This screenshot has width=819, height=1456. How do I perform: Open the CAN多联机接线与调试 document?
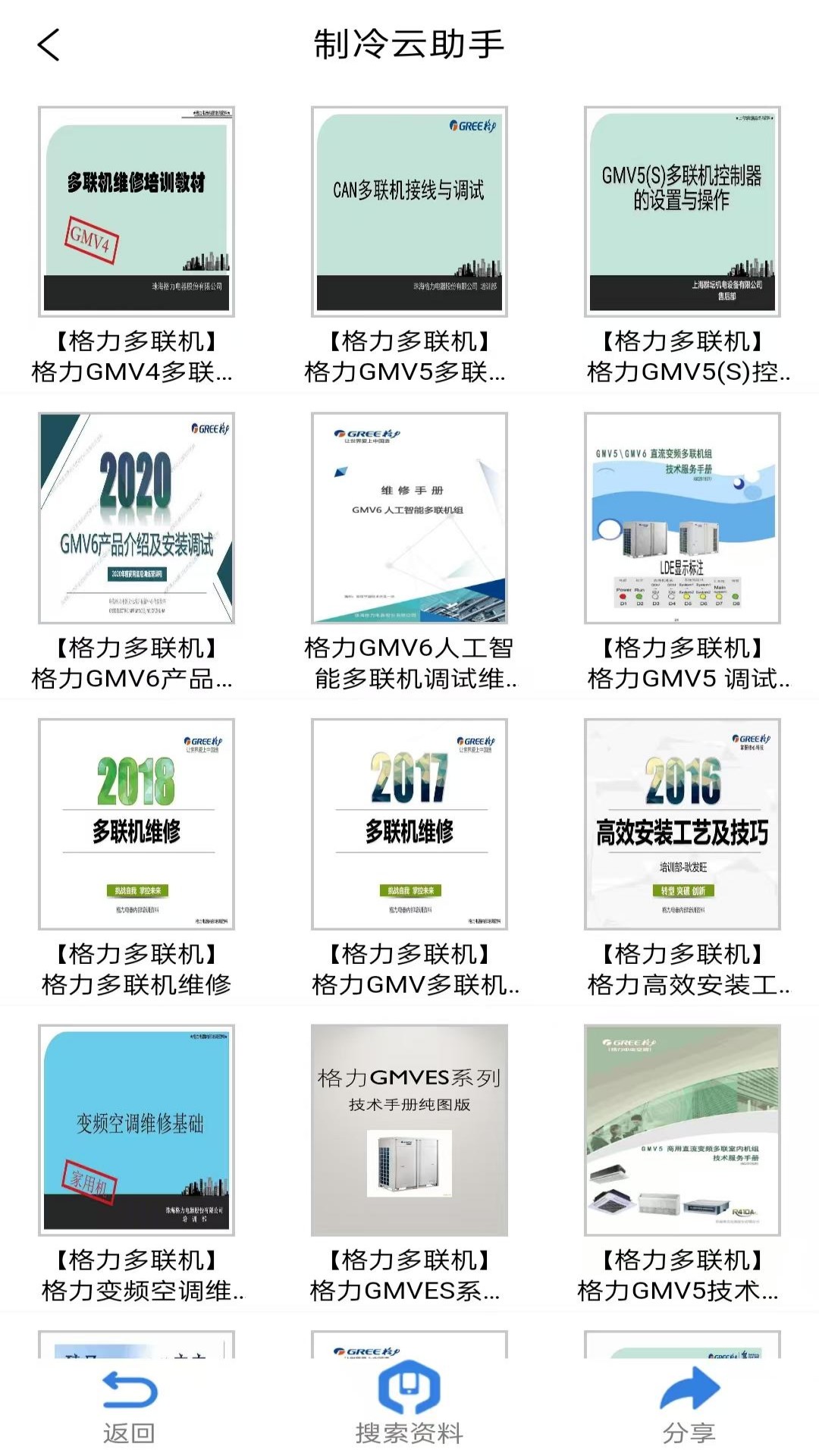[x=409, y=212]
